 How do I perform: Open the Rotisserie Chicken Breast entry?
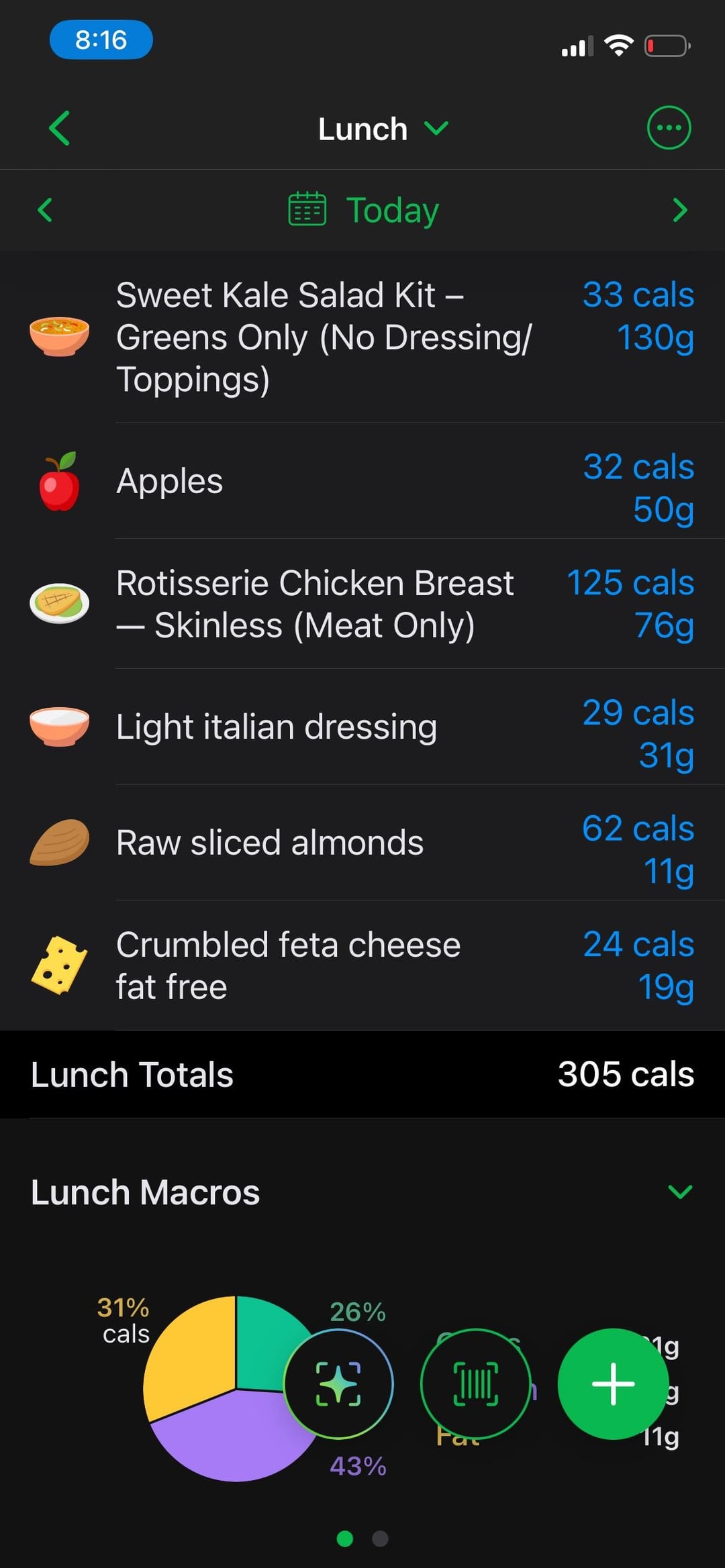pos(362,604)
